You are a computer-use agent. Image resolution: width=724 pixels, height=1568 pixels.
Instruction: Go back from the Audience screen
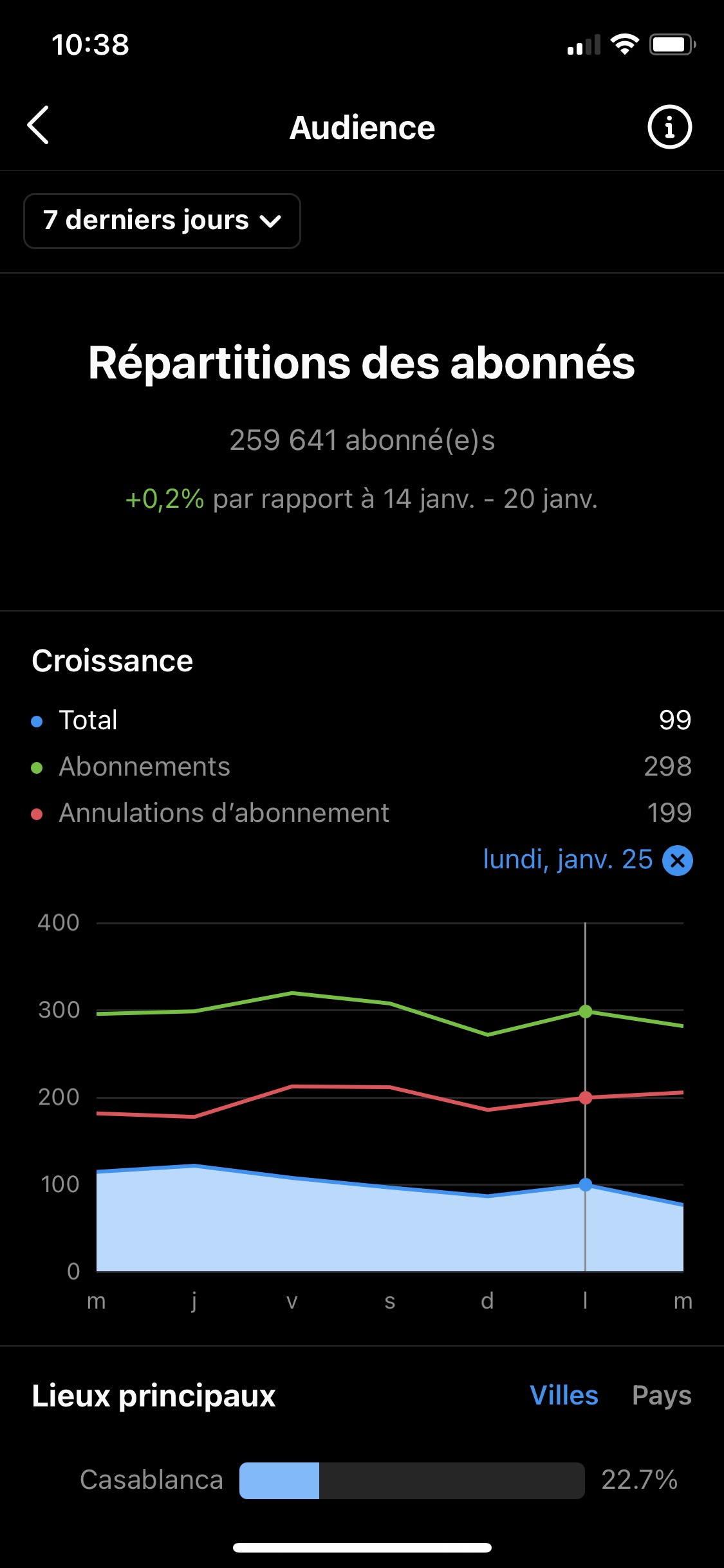39,126
